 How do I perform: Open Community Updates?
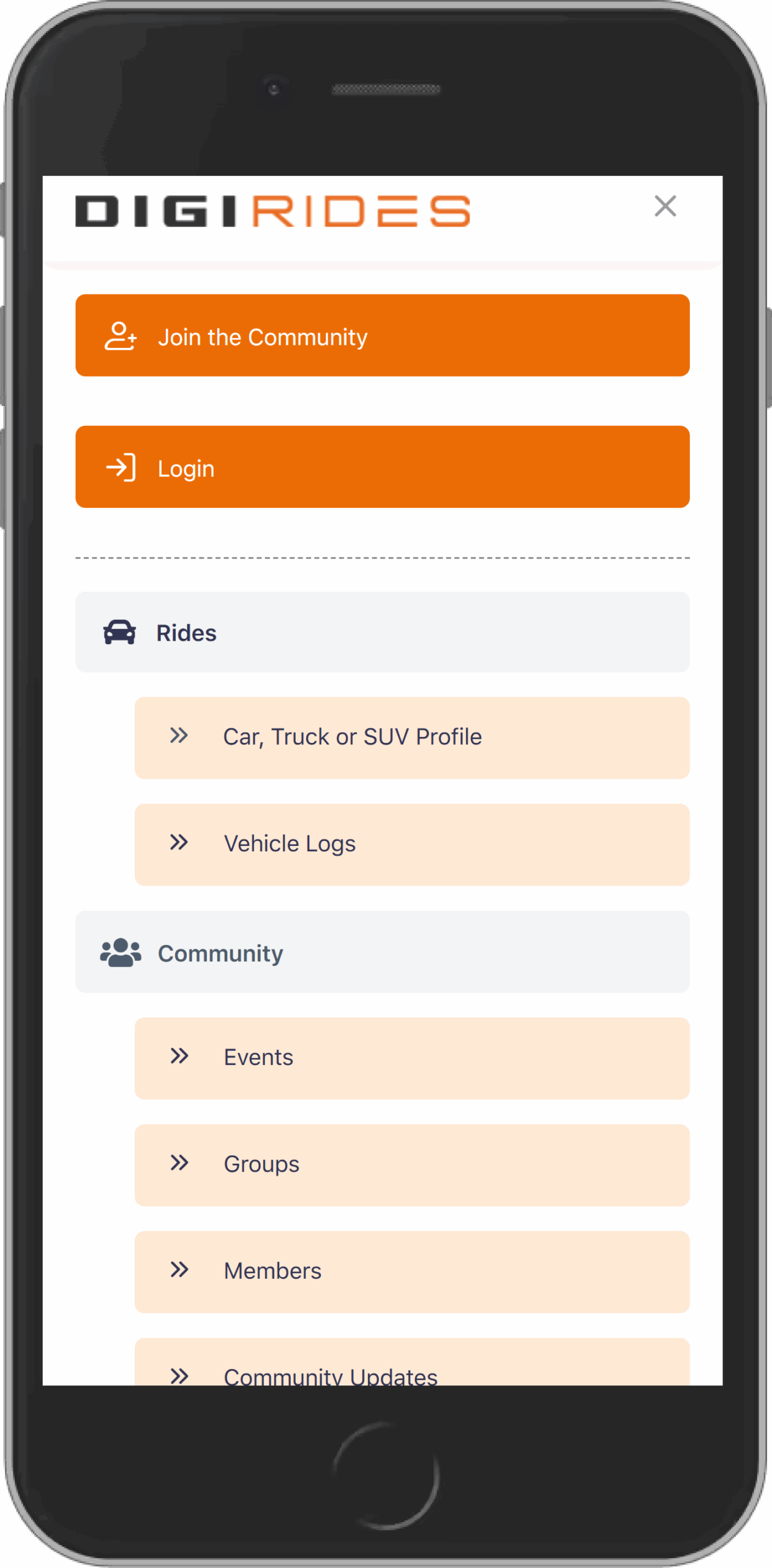click(x=412, y=1362)
